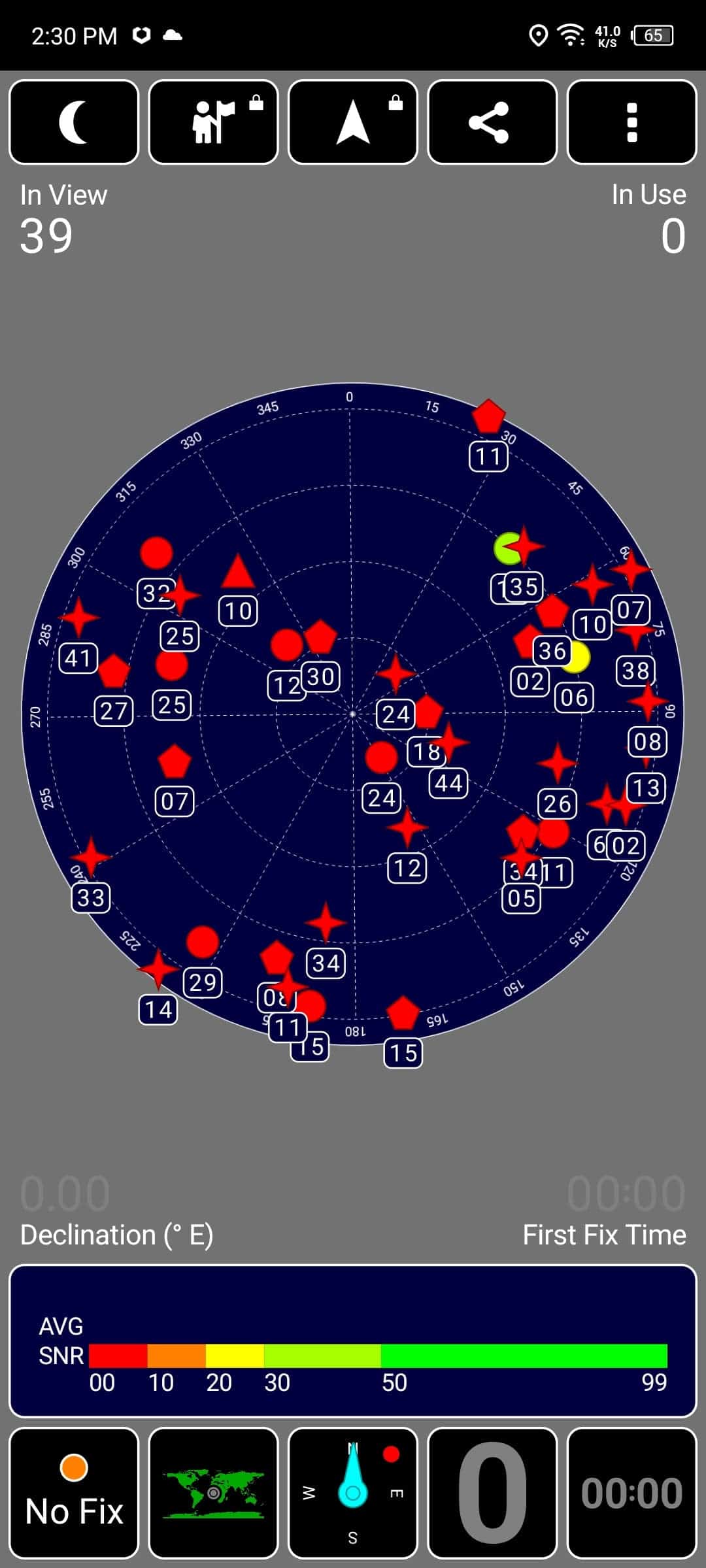Toggle night mode with the moon button

point(74,122)
